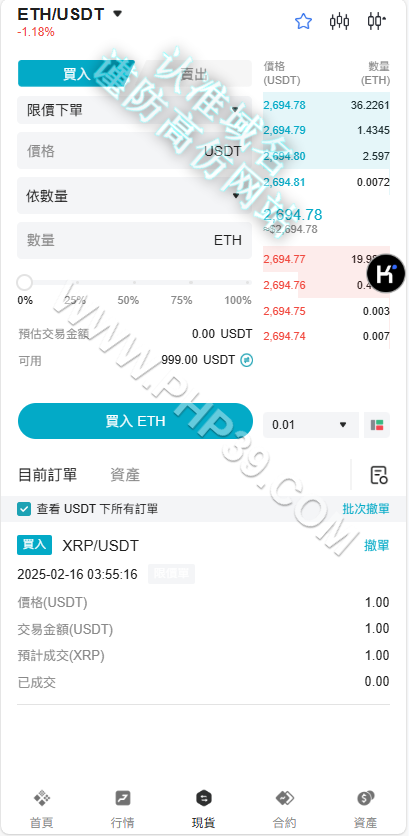Tap the 買入 ETH button
The image size is (409, 836).
pyautogui.click(x=135, y=421)
